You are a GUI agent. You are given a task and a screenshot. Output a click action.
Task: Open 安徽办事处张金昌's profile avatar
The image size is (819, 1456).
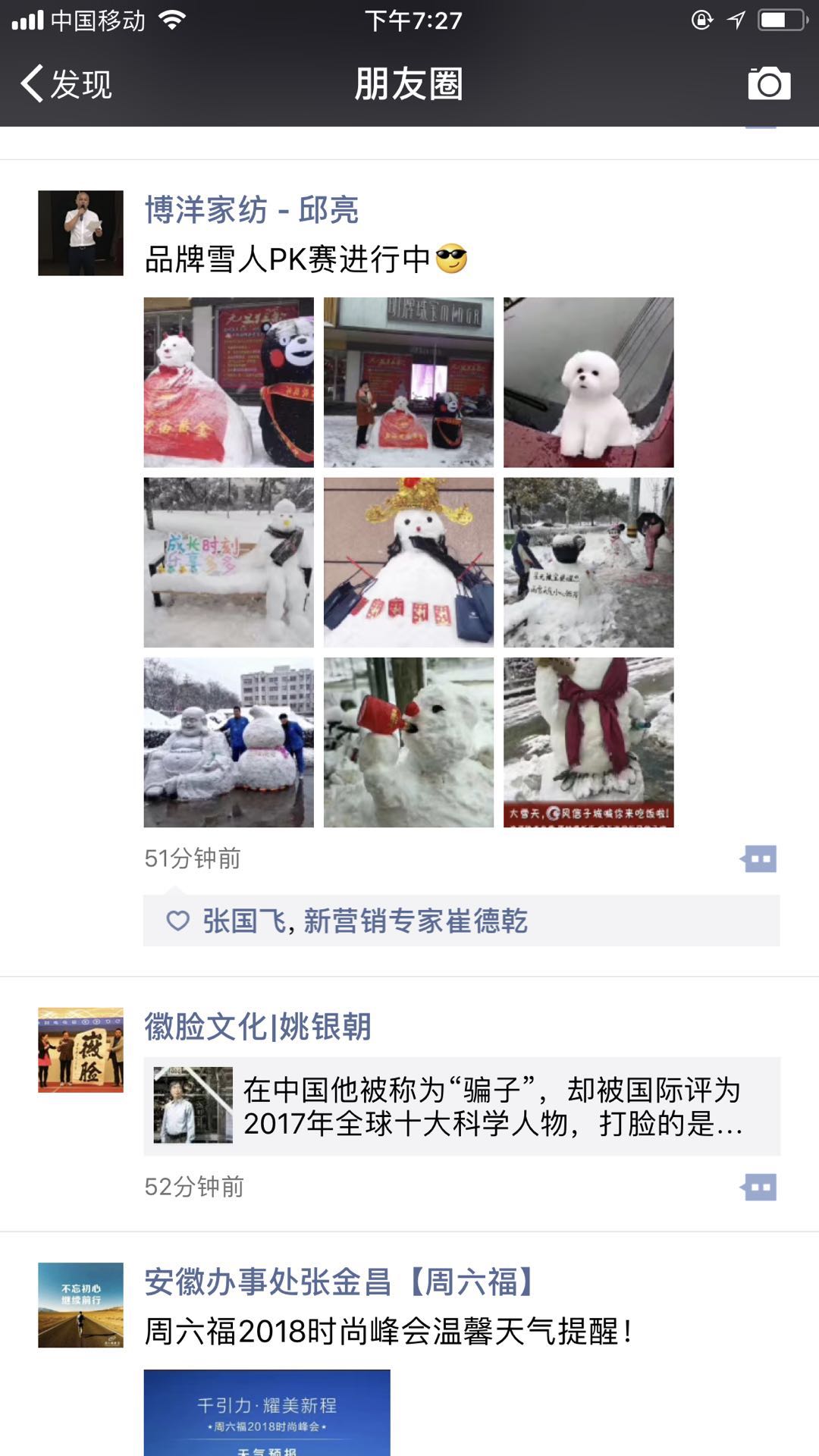pyautogui.click(x=80, y=1304)
